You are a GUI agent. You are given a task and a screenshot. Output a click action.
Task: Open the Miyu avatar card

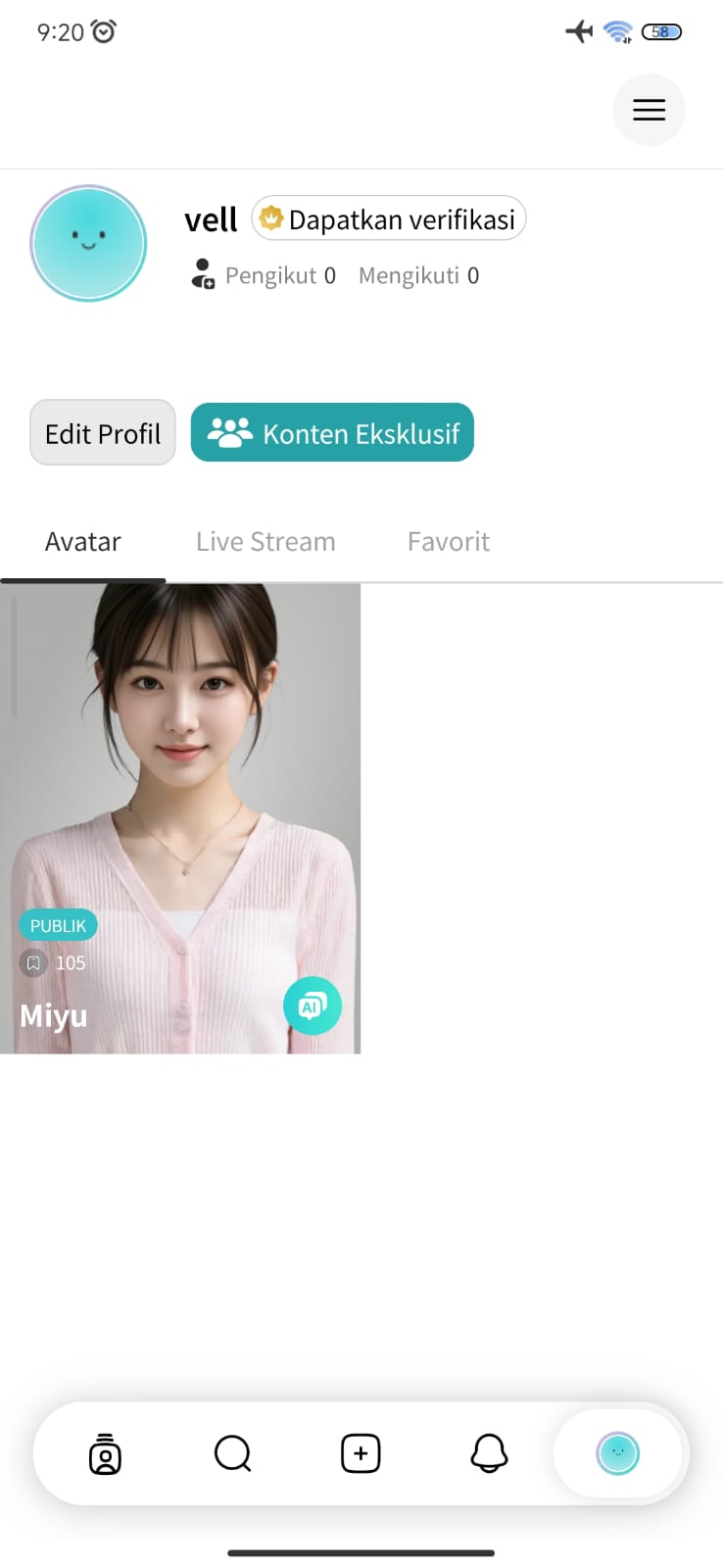coord(180,819)
